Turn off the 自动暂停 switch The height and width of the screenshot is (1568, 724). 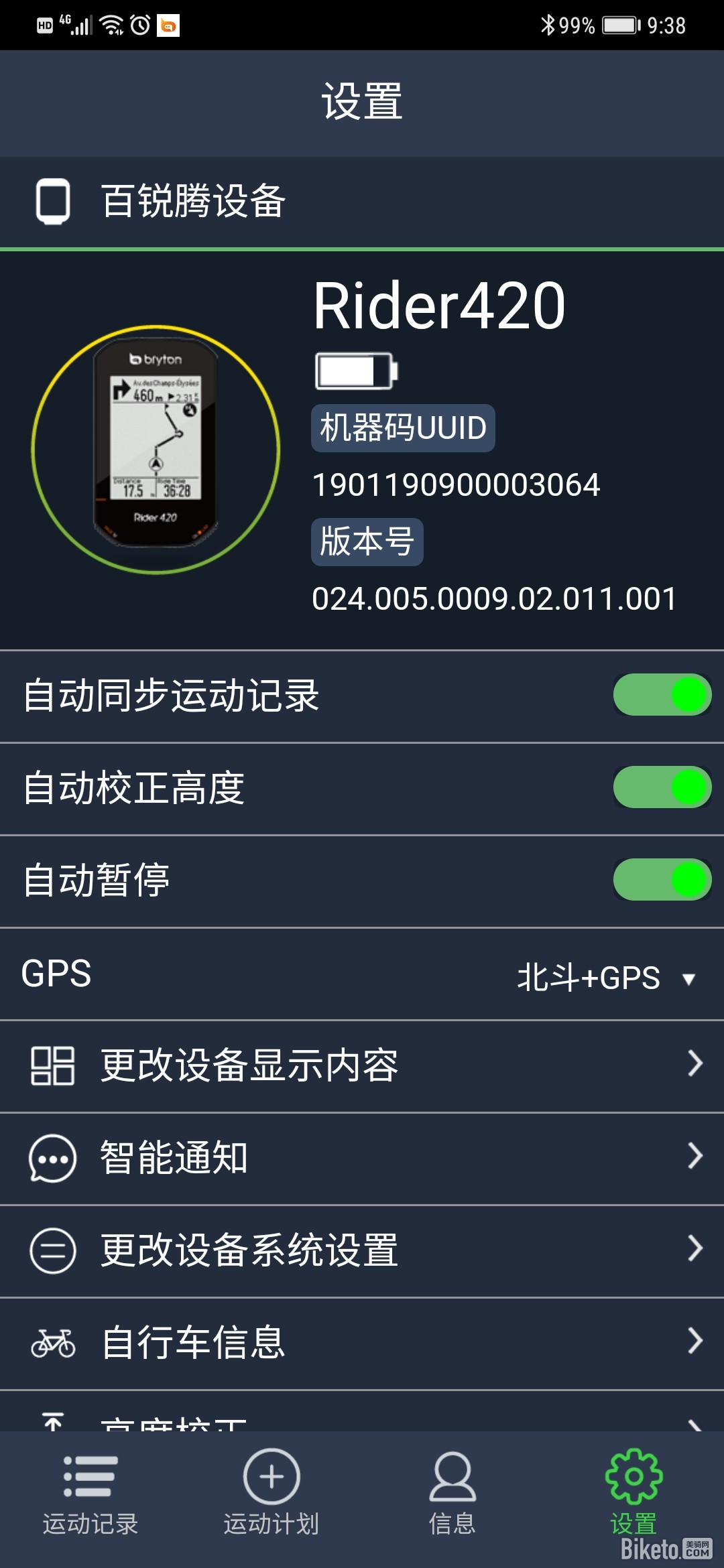tap(662, 880)
